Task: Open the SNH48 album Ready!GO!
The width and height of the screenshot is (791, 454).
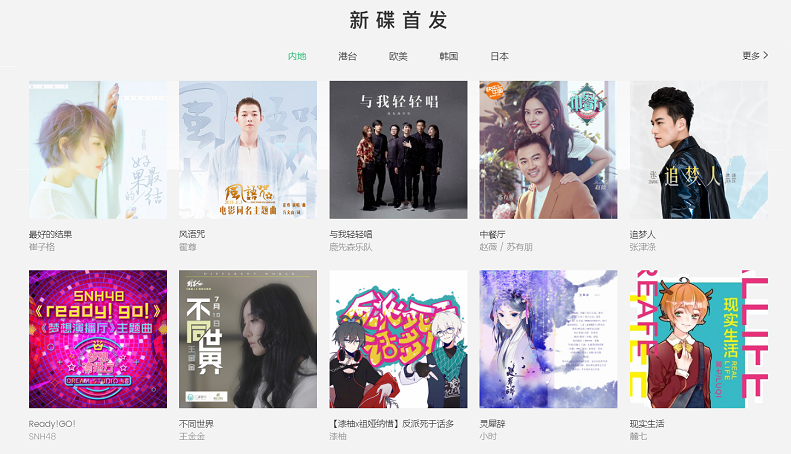Action: tap(98, 338)
